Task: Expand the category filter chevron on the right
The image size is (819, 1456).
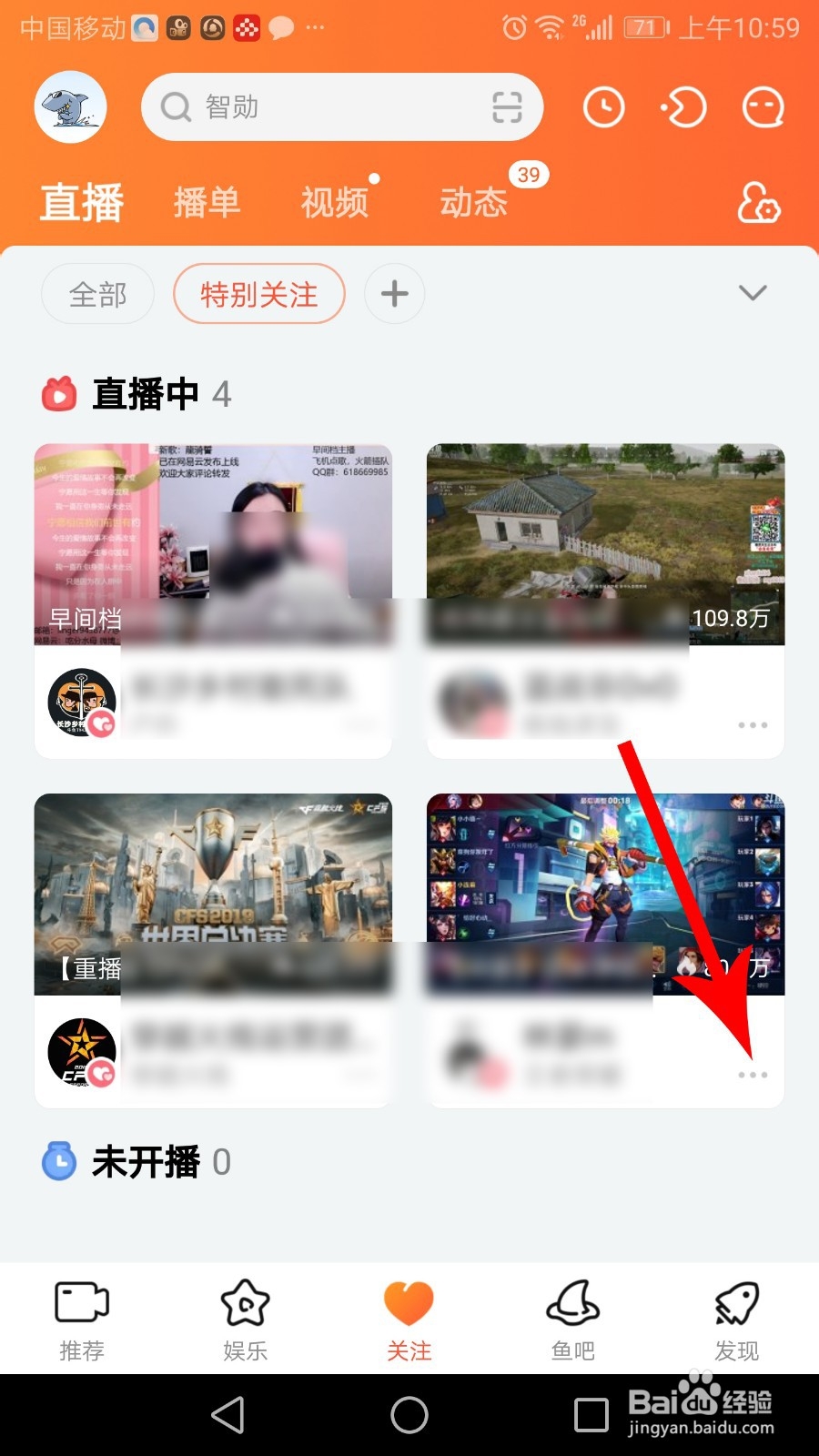Action: 752,293
